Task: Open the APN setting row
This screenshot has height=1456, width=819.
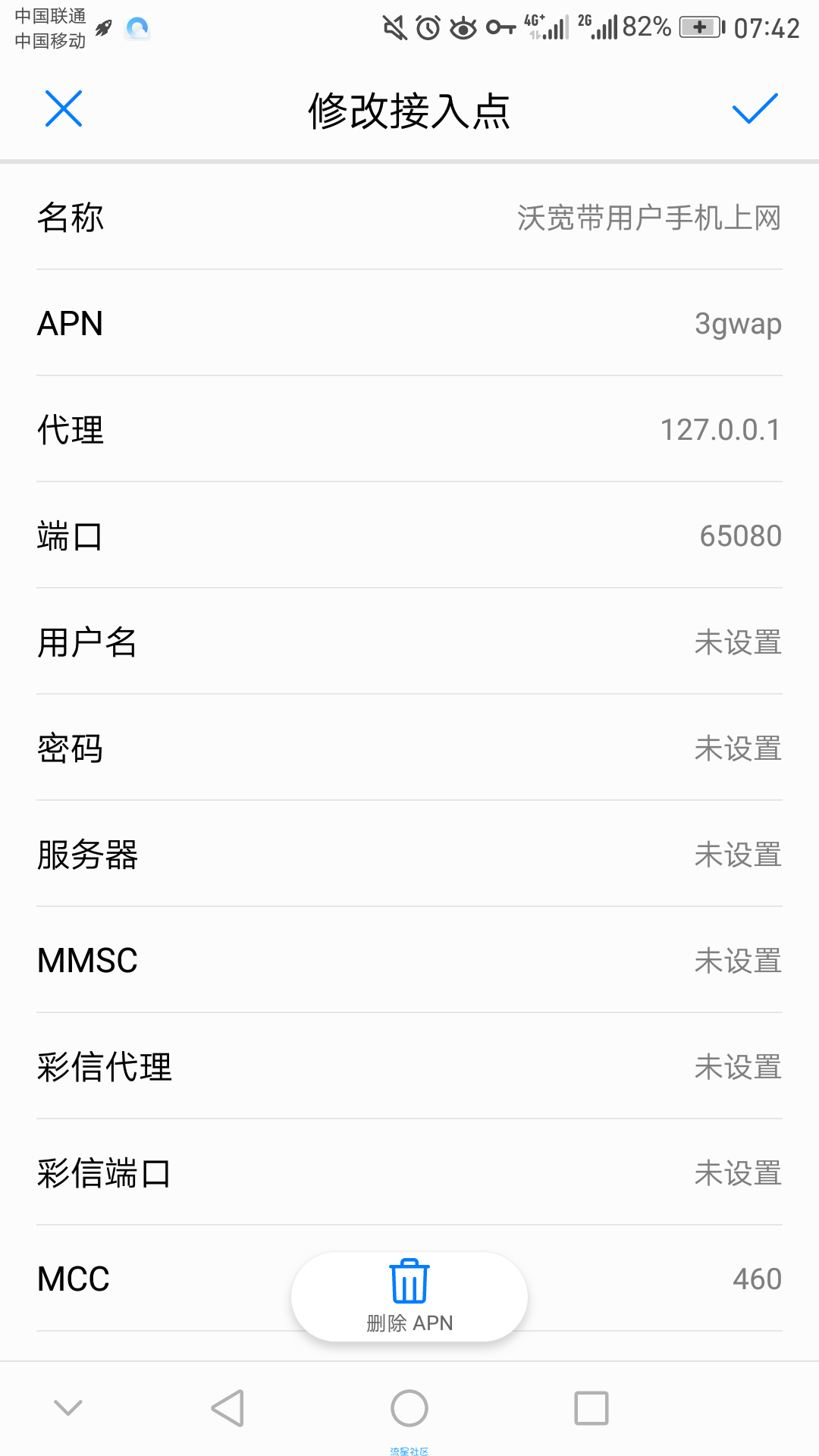Action: 409,323
